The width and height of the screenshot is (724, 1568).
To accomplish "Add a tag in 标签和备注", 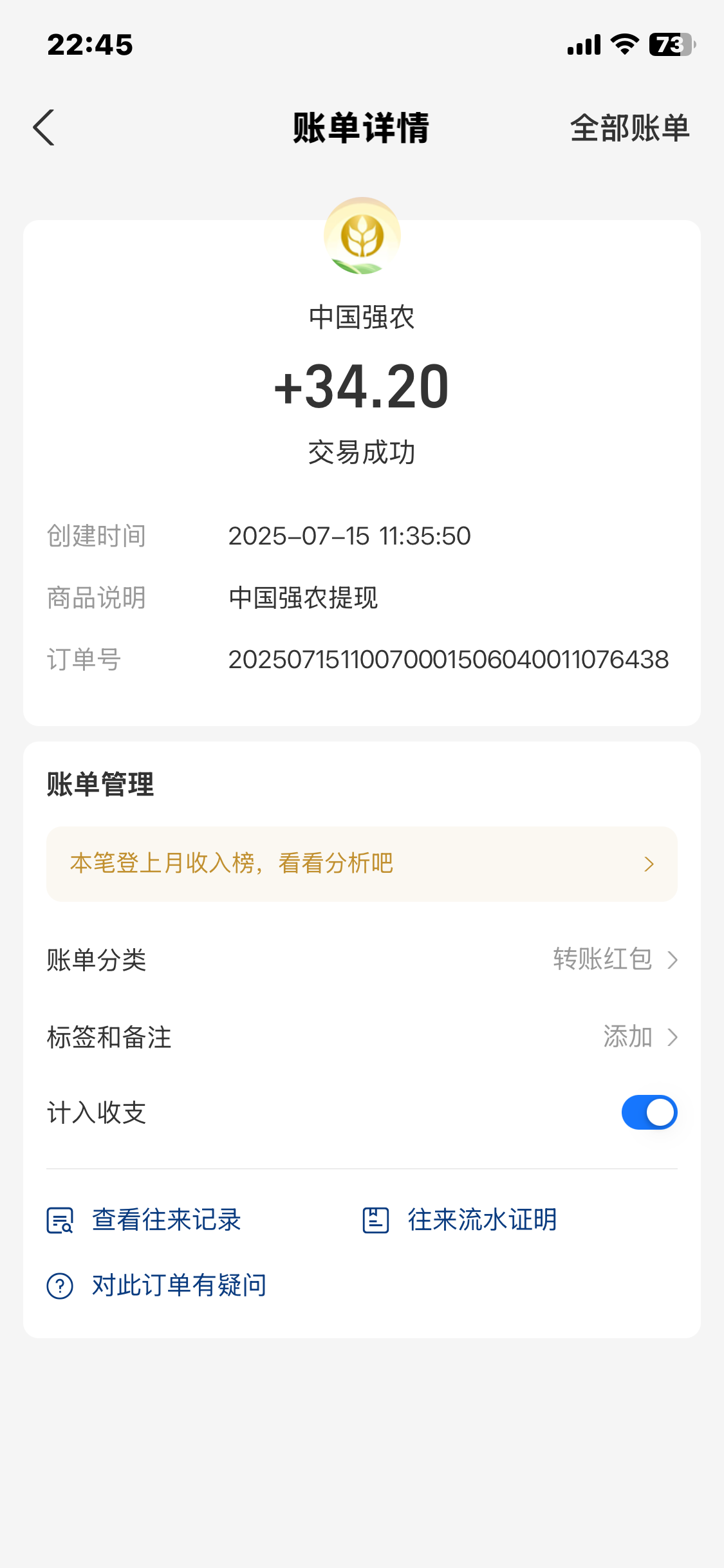I will tap(640, 1037).
